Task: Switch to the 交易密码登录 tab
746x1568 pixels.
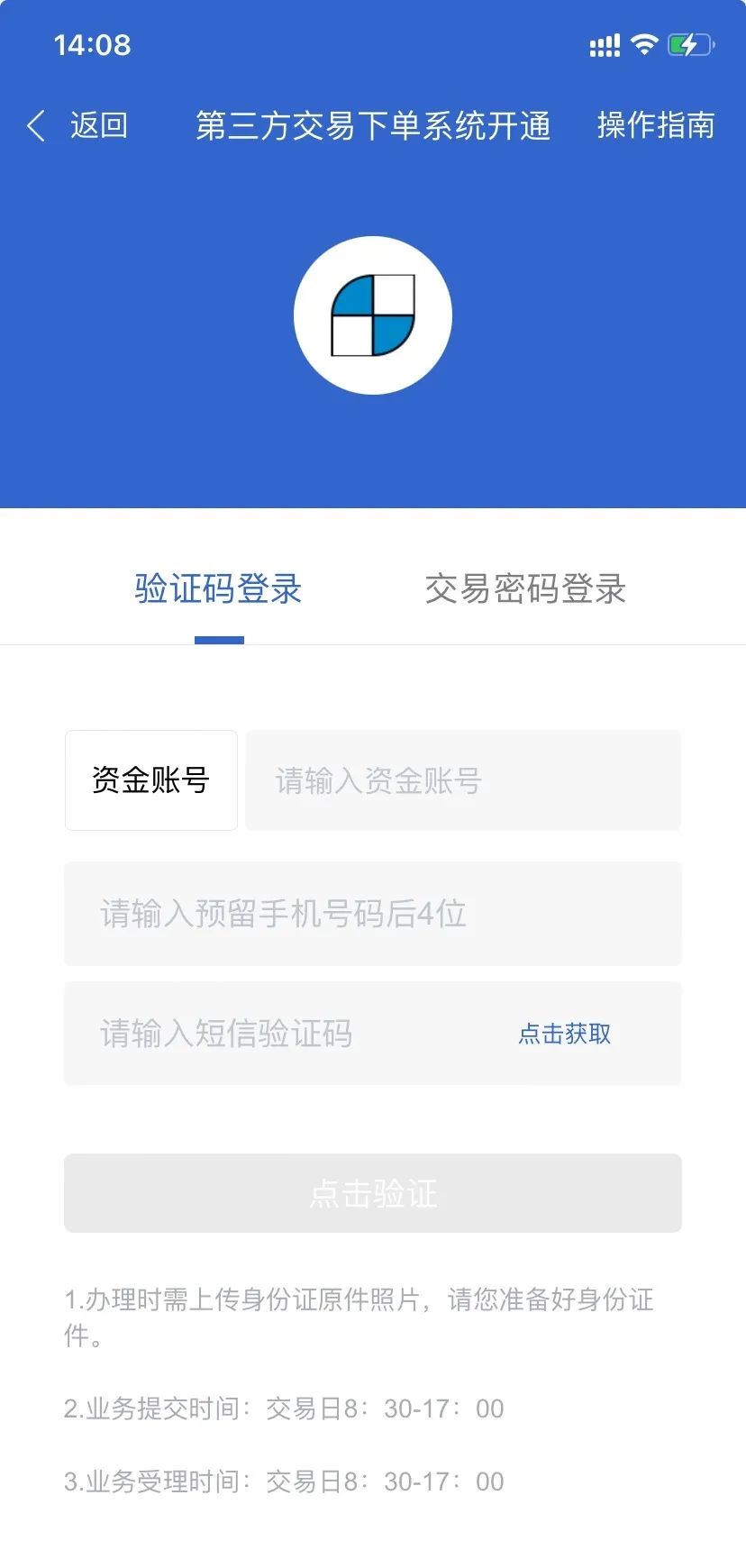Action: (x=525, y=589)
